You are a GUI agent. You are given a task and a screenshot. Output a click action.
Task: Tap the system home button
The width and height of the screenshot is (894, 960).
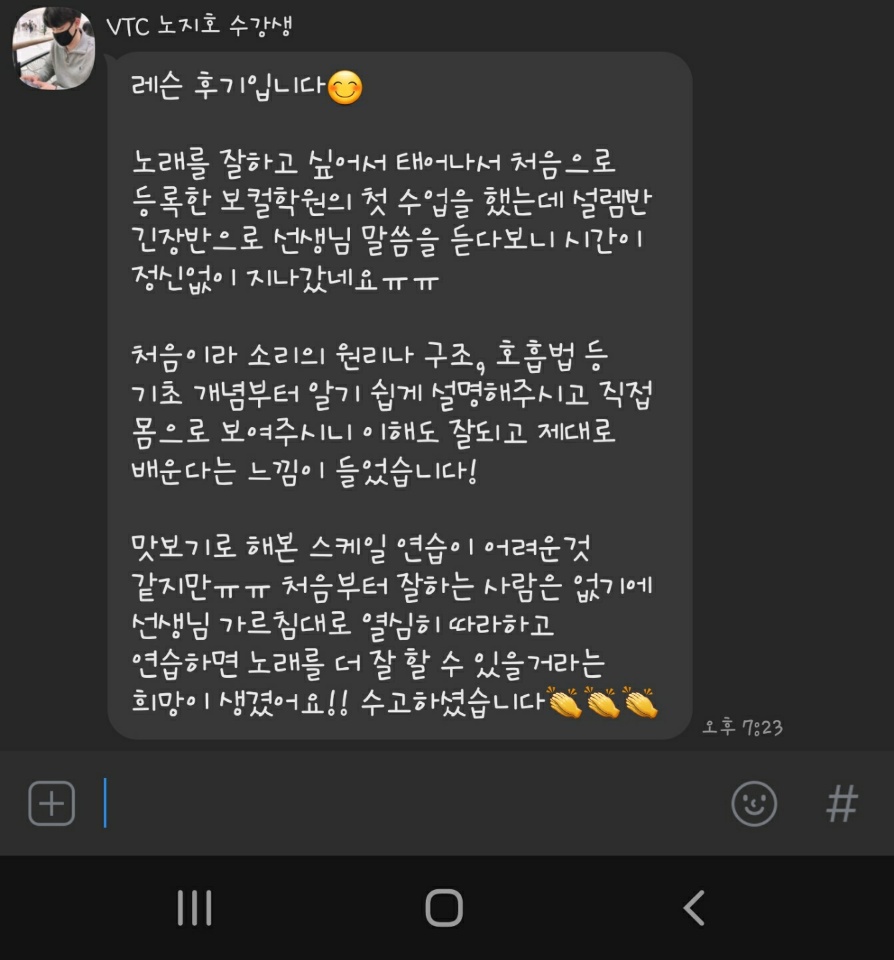444,908
